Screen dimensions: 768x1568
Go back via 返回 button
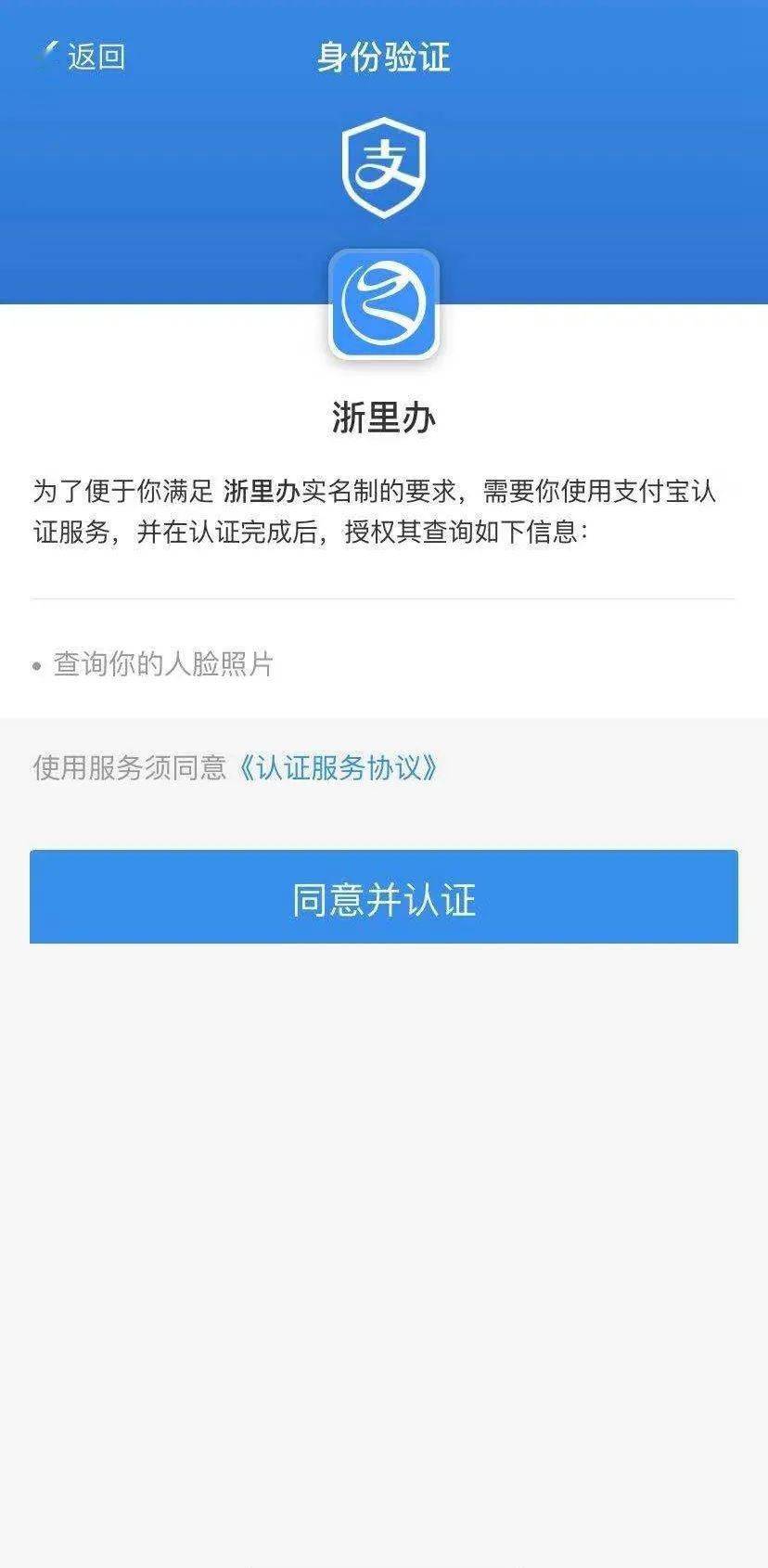click(83, 57)
